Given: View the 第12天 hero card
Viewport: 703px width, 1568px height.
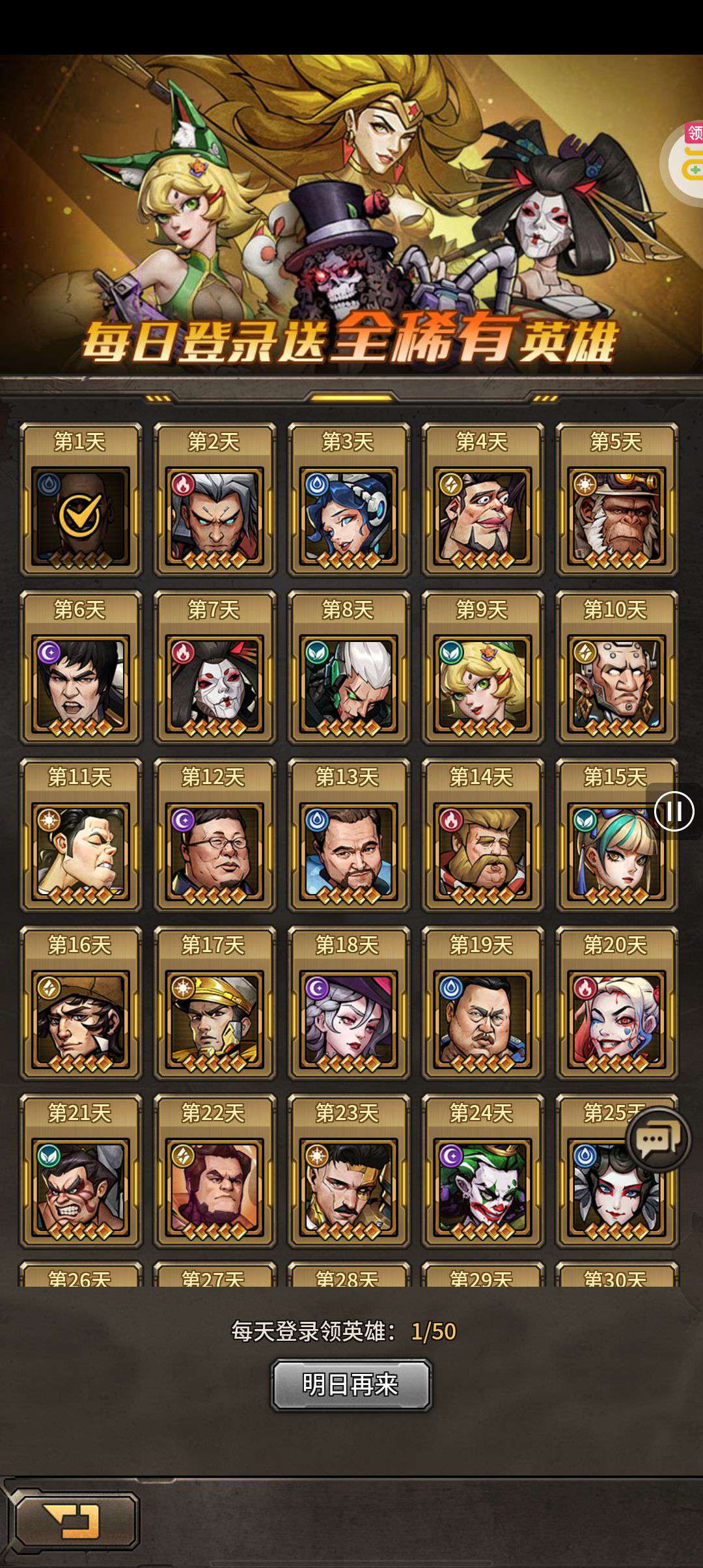Looking at the screenshot, I should click(x=215, y=851).
